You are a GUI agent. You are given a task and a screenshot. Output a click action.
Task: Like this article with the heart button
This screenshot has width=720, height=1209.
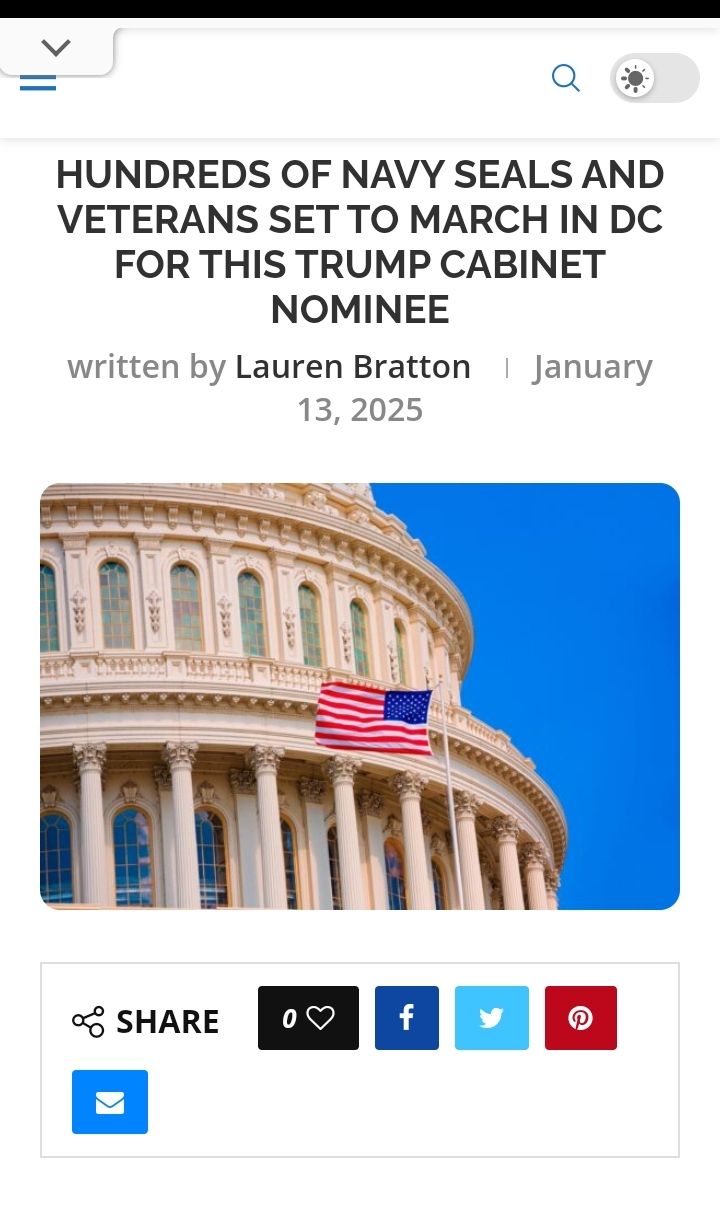308,1018
